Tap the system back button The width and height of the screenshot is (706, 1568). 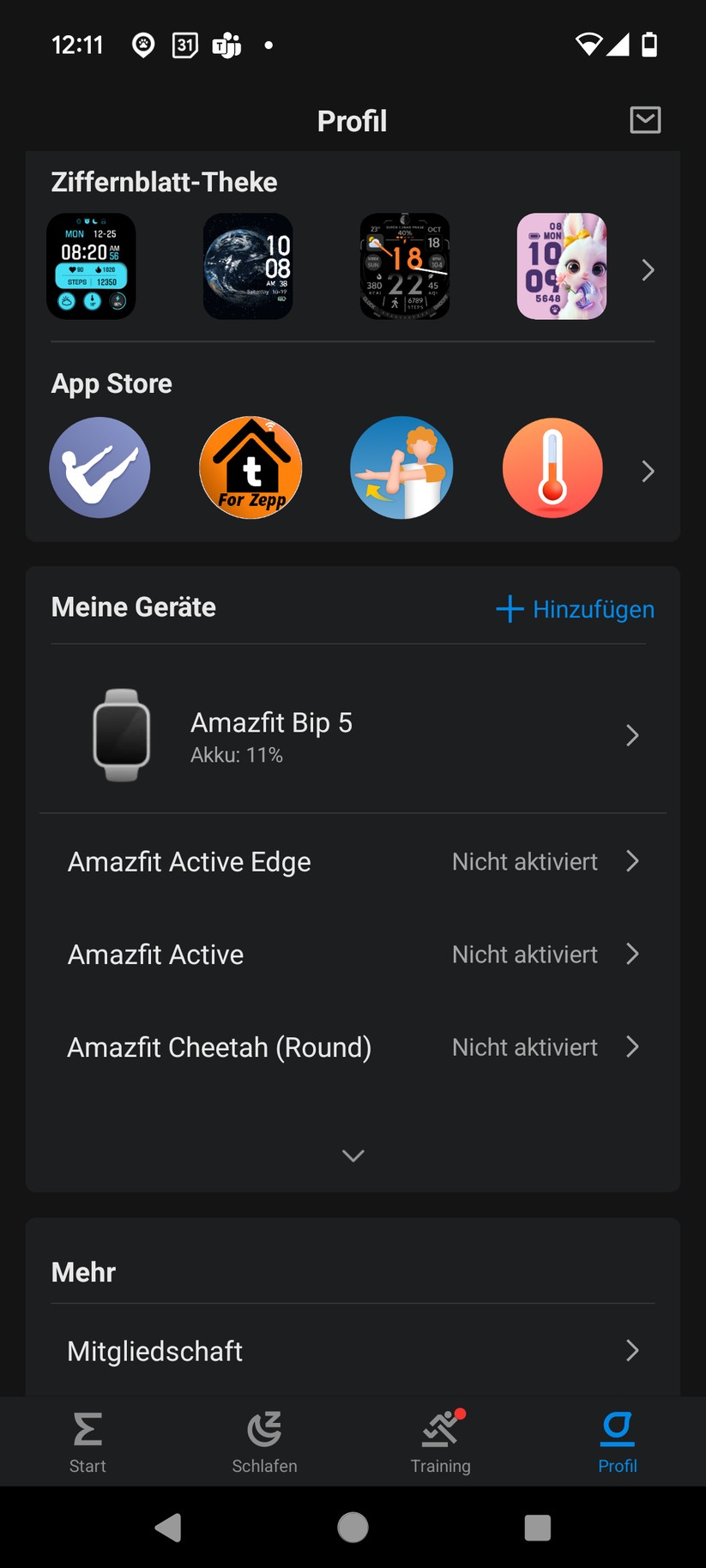click(x=168, y=1528)
